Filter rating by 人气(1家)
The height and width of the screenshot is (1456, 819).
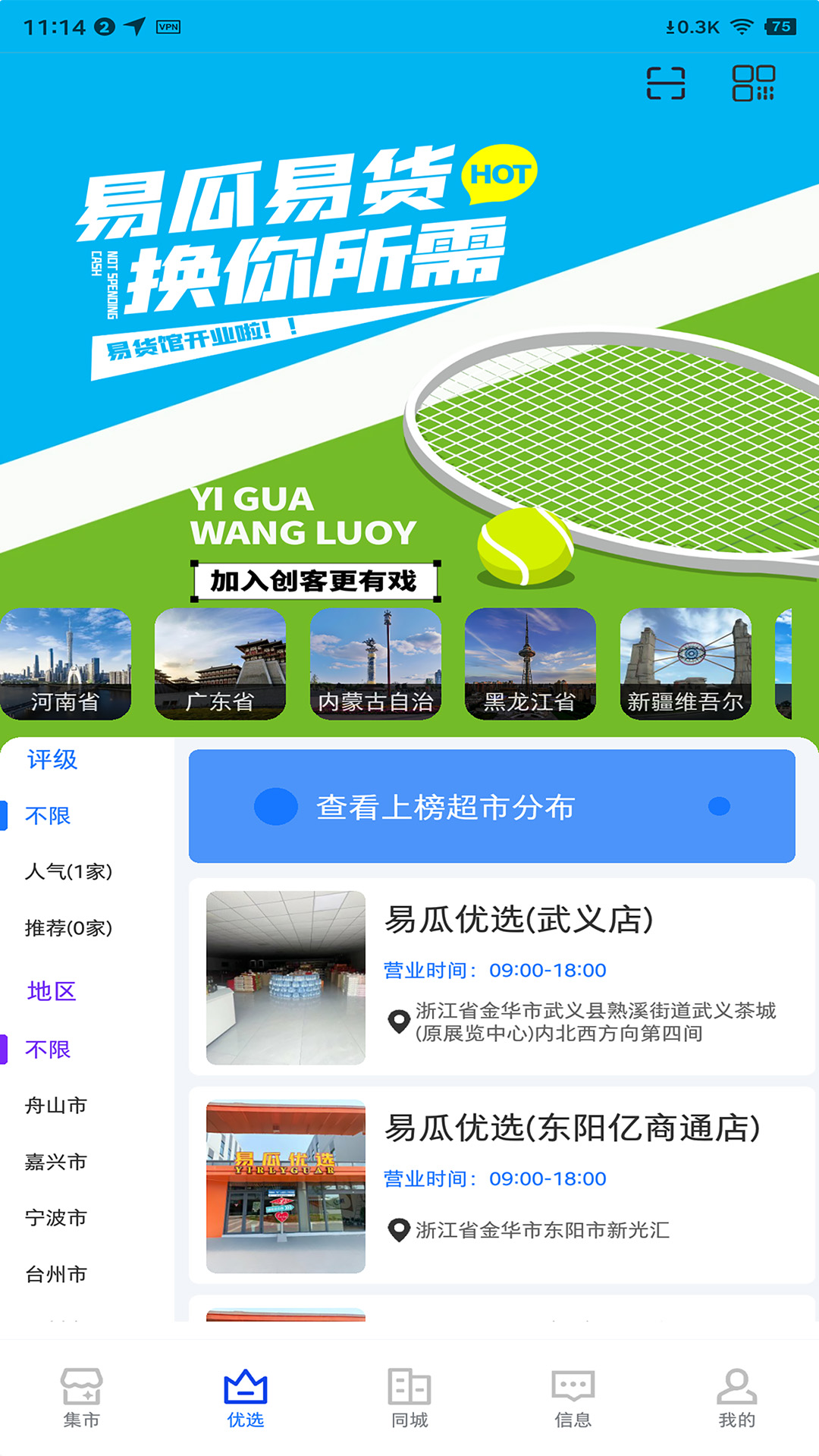[68, 871]
